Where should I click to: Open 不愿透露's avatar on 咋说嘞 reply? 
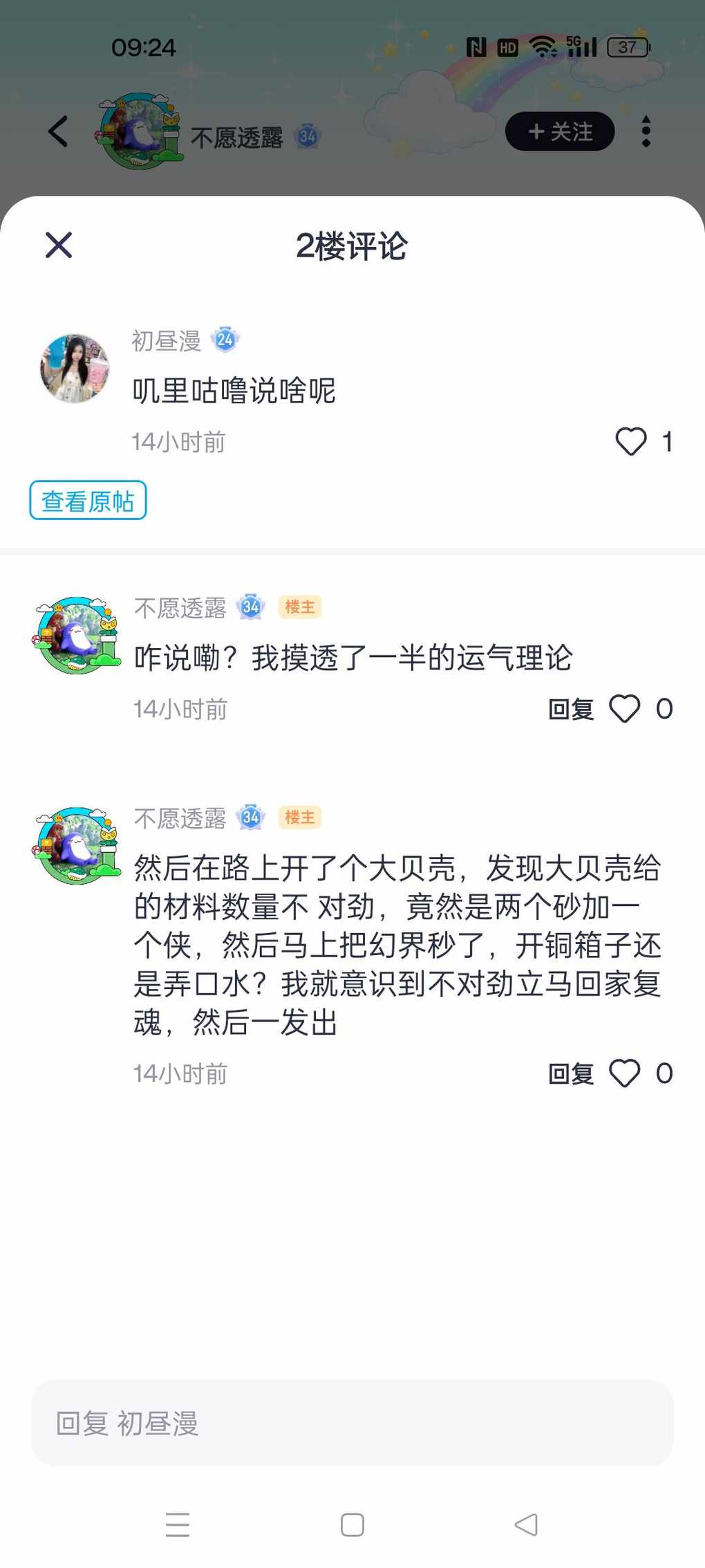tap(76, 635)
